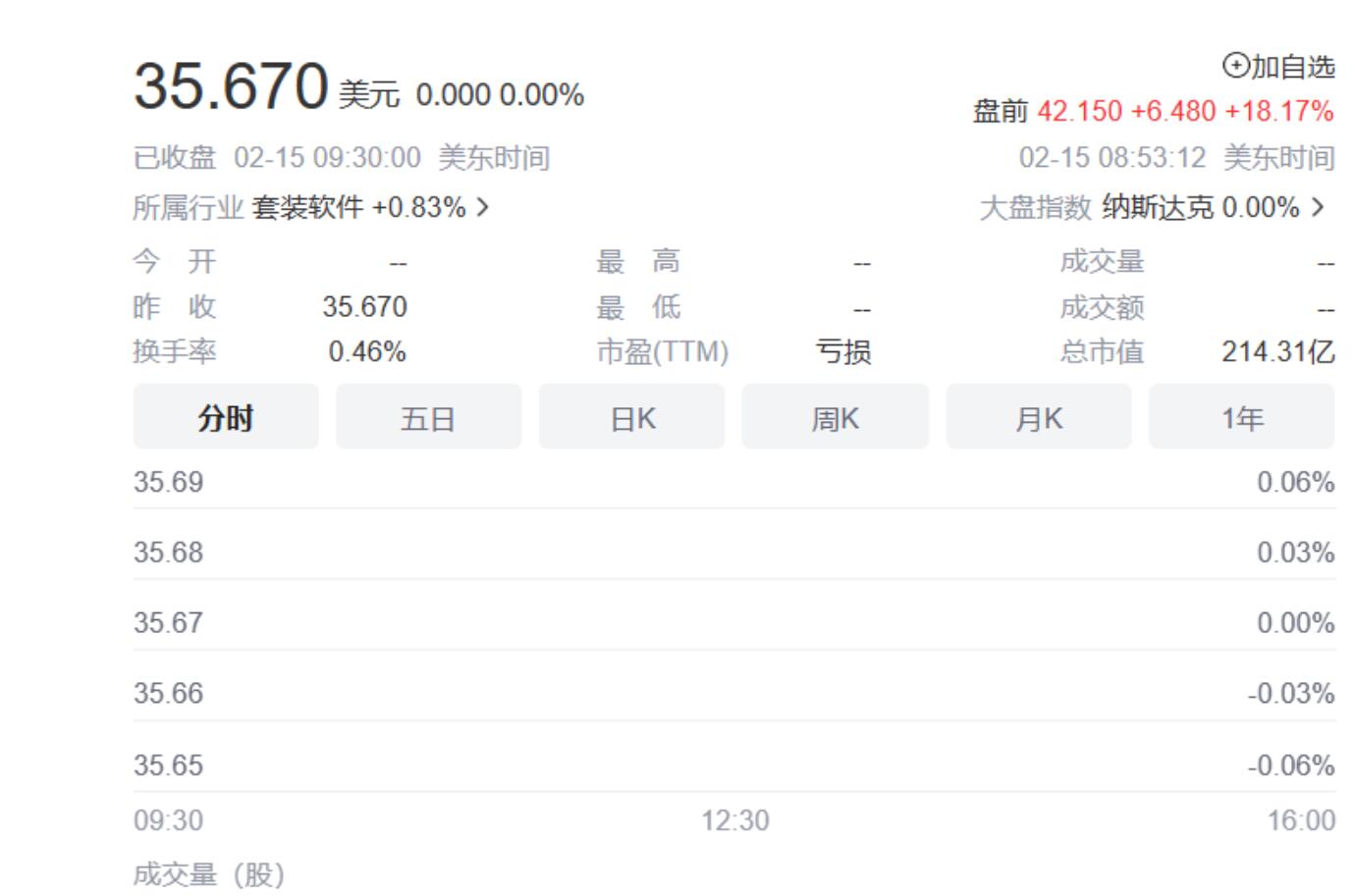
Task: Switch to the 五日 chart tab
Action: point(428,418)
